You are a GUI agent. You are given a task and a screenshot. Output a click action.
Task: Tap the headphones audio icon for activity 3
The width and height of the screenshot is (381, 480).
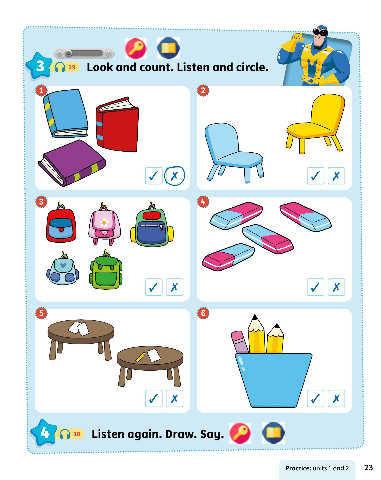tap(60, 67)
